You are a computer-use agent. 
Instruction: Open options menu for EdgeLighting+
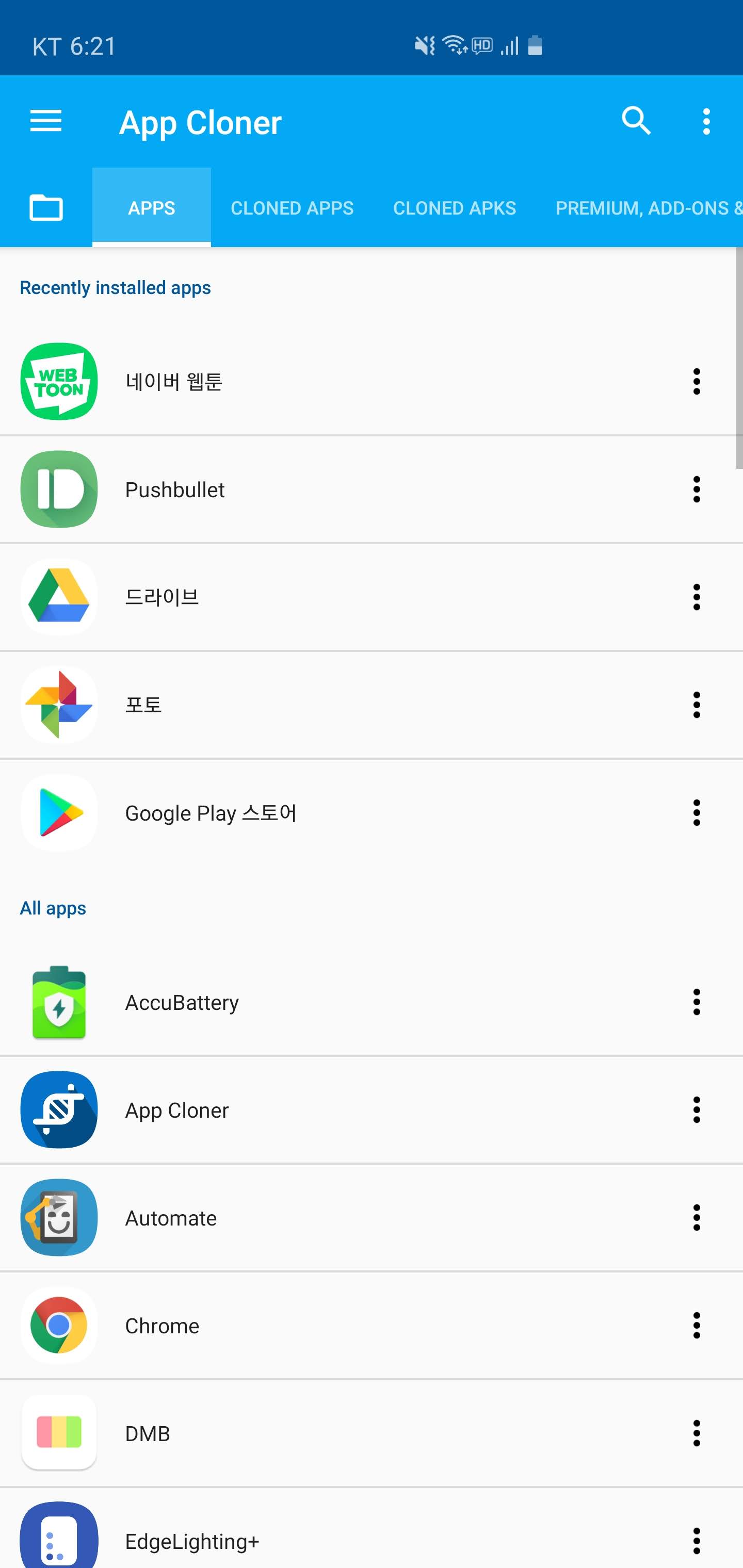pos(696,1541)
